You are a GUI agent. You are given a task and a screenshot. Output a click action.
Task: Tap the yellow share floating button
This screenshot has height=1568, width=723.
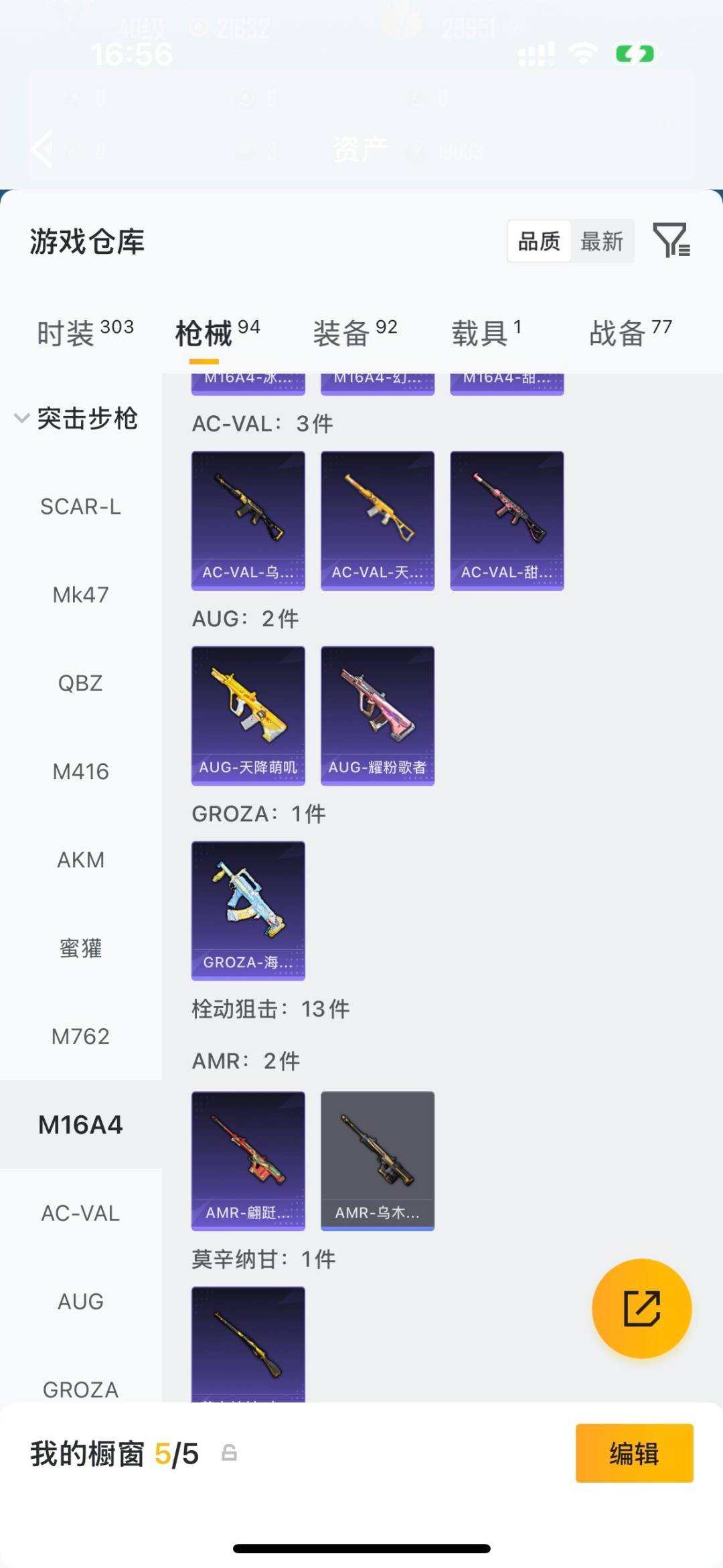(641, 1308)
